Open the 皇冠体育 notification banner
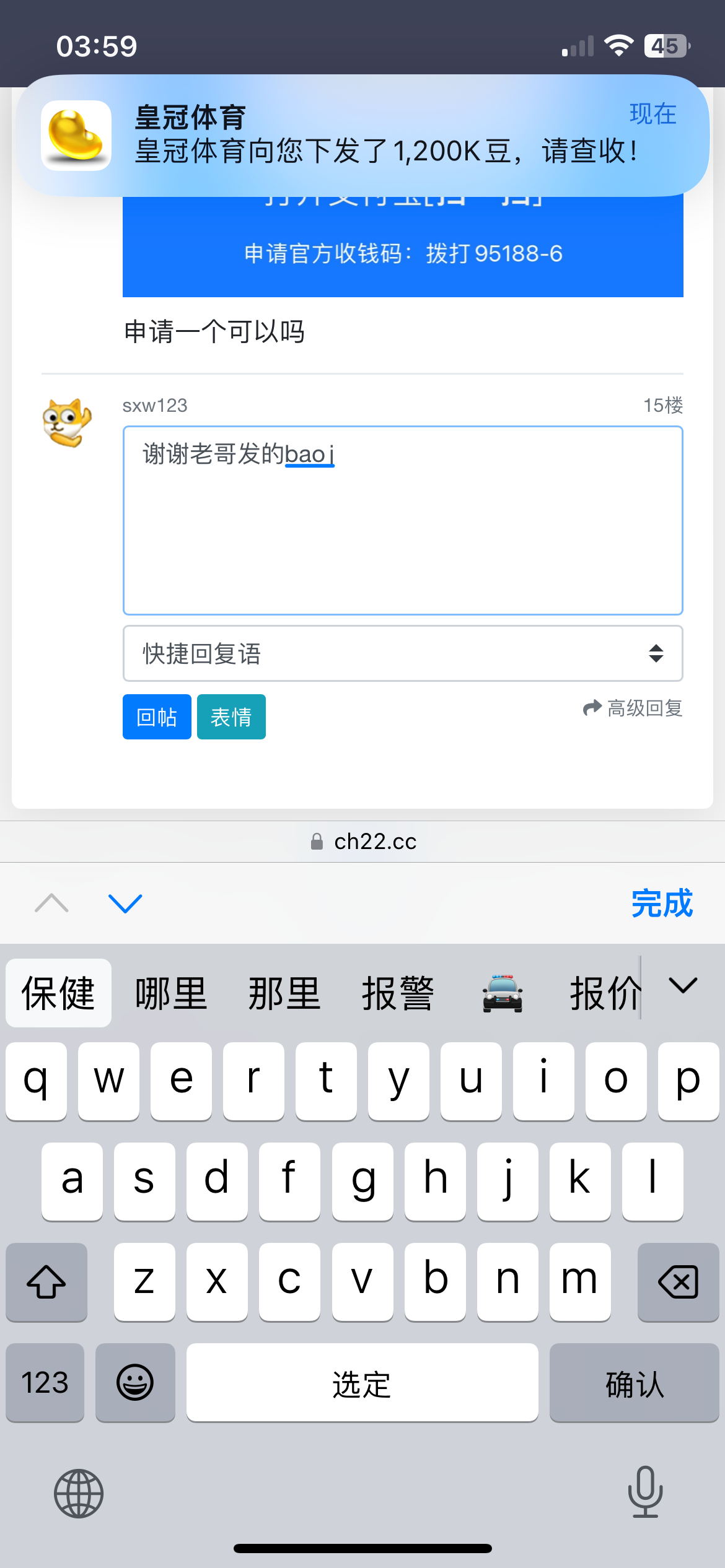 (362, 136)
